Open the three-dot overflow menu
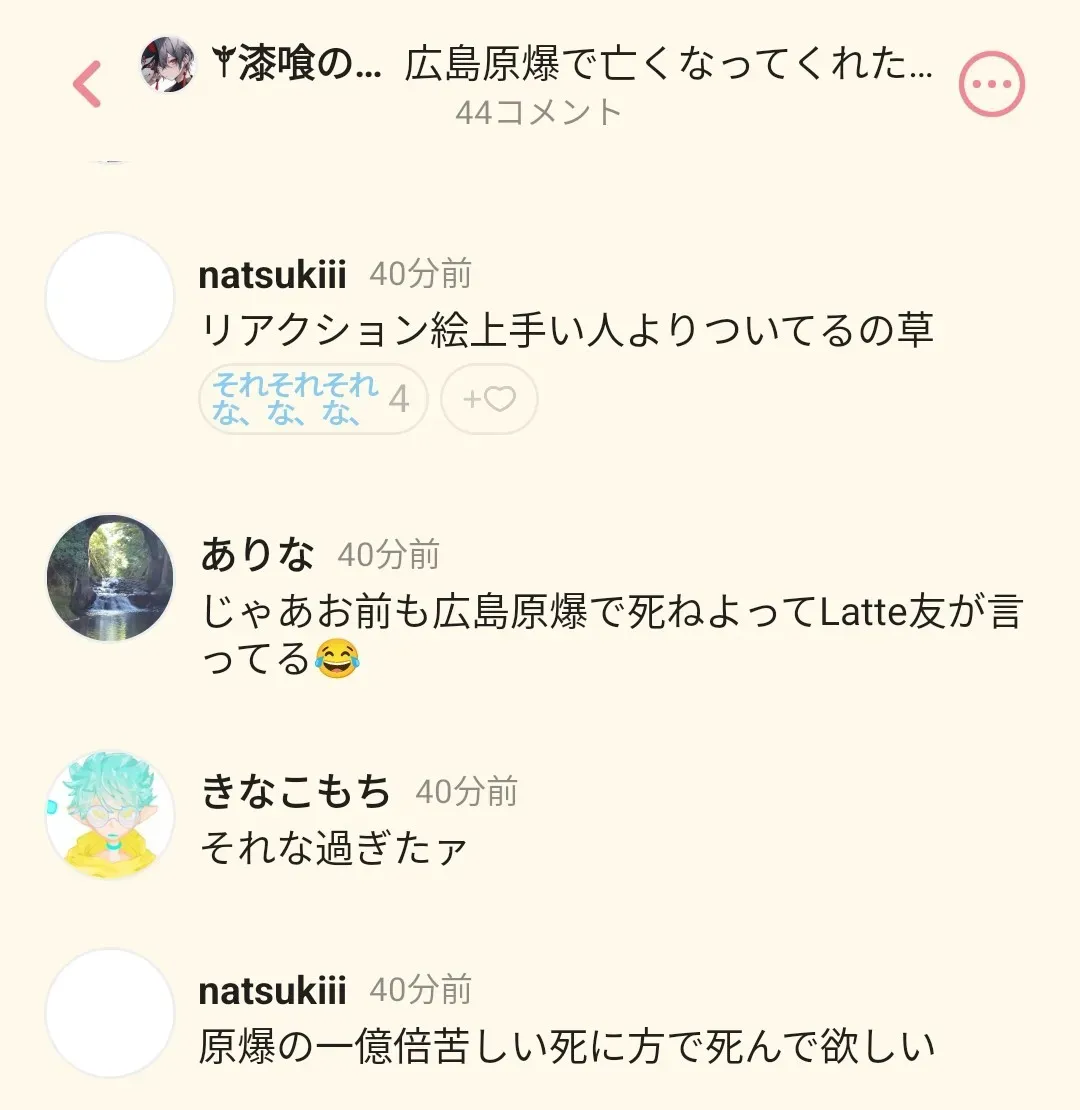 coord(991,84)
